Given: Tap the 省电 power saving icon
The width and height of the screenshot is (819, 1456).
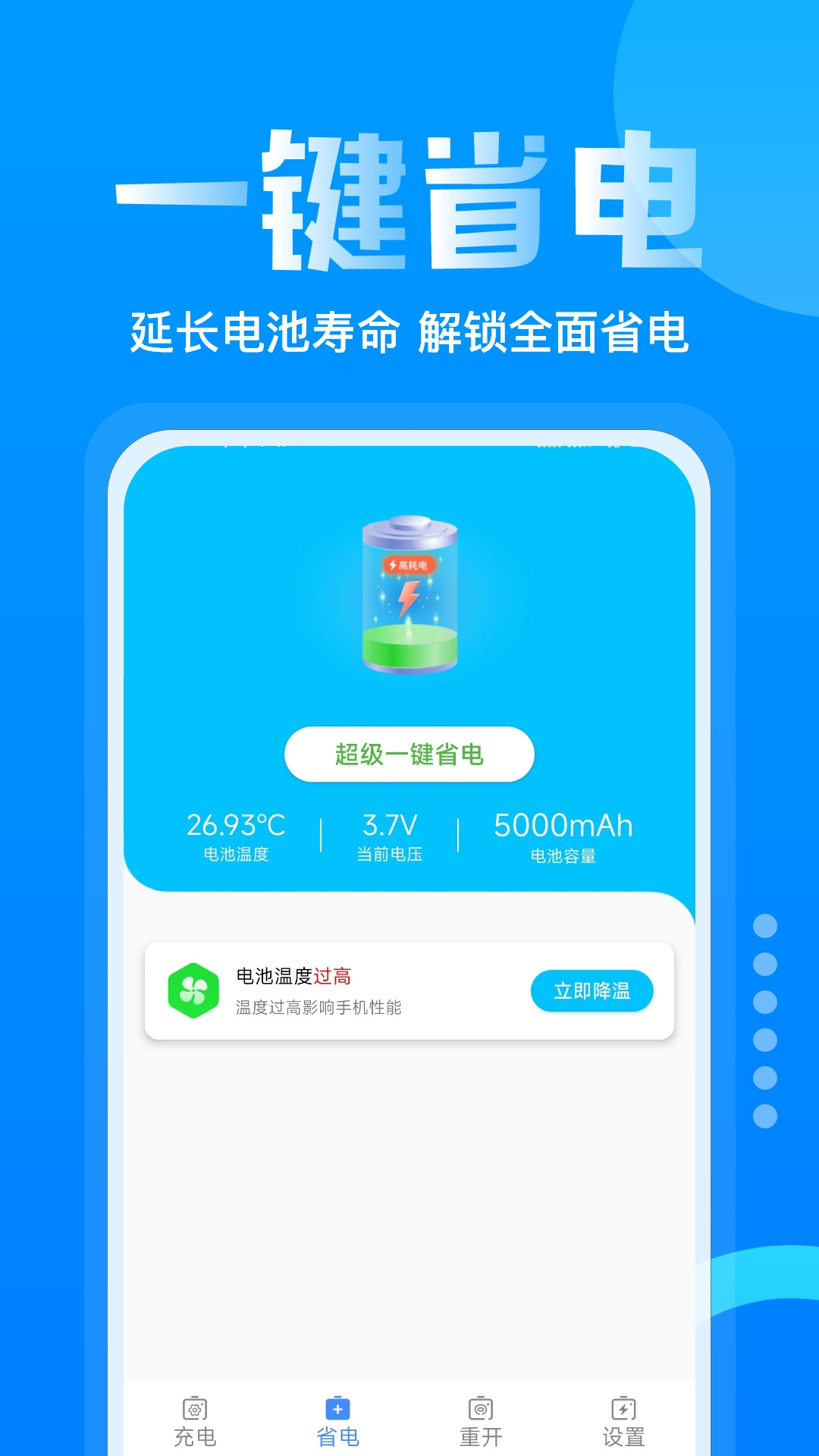Looking at the screenshot, I should click(x=337, y=1404).
